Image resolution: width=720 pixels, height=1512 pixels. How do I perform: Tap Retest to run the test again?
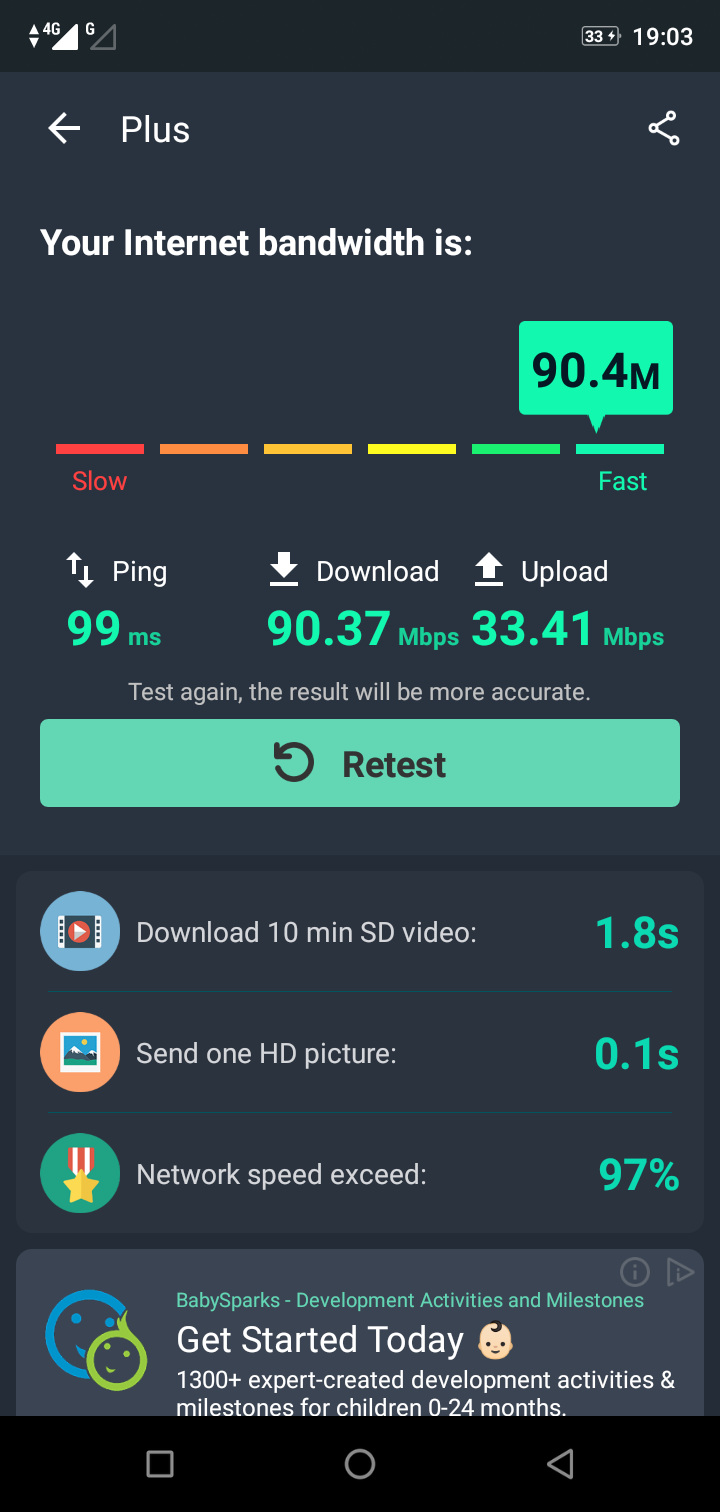(360, 763)
